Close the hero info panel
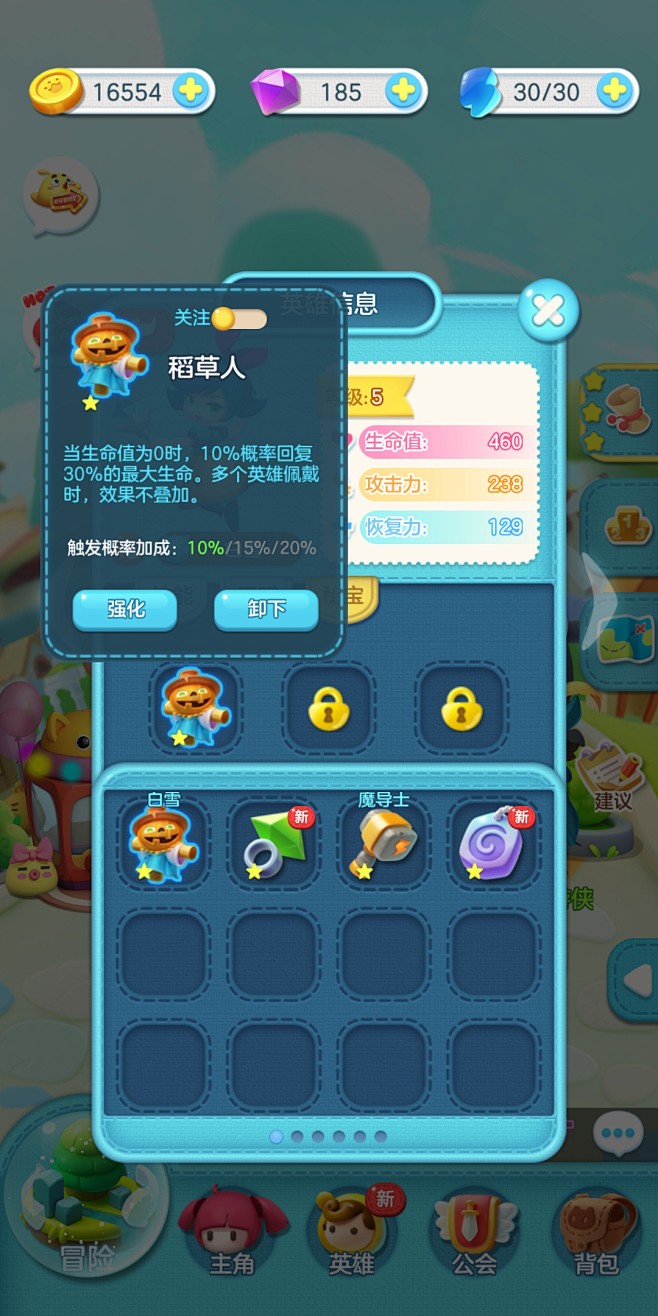Screen dimensions: 658x1316 coord(548,310)
